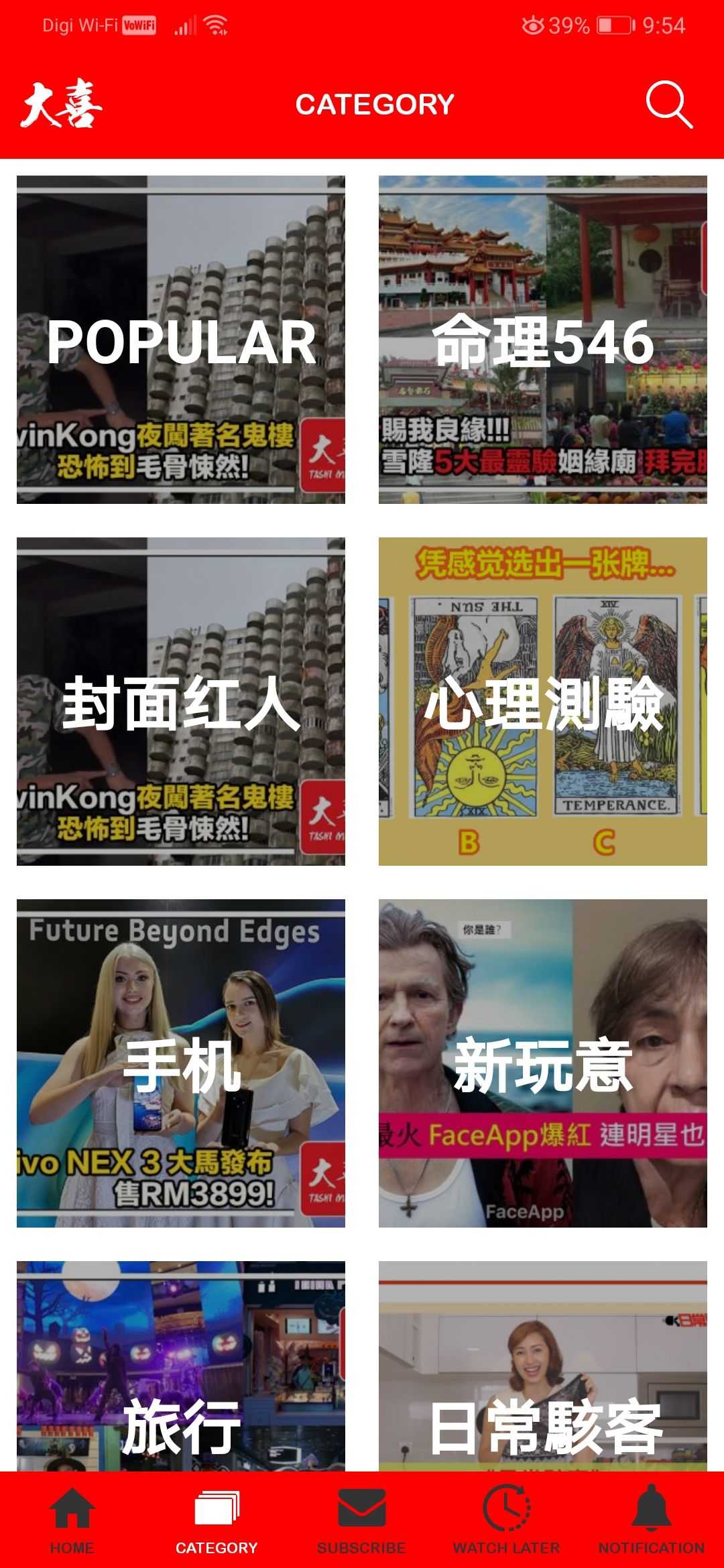The image size is (724, 1568).
Task: Open the 封面红人 category tile
Action: 181,702
